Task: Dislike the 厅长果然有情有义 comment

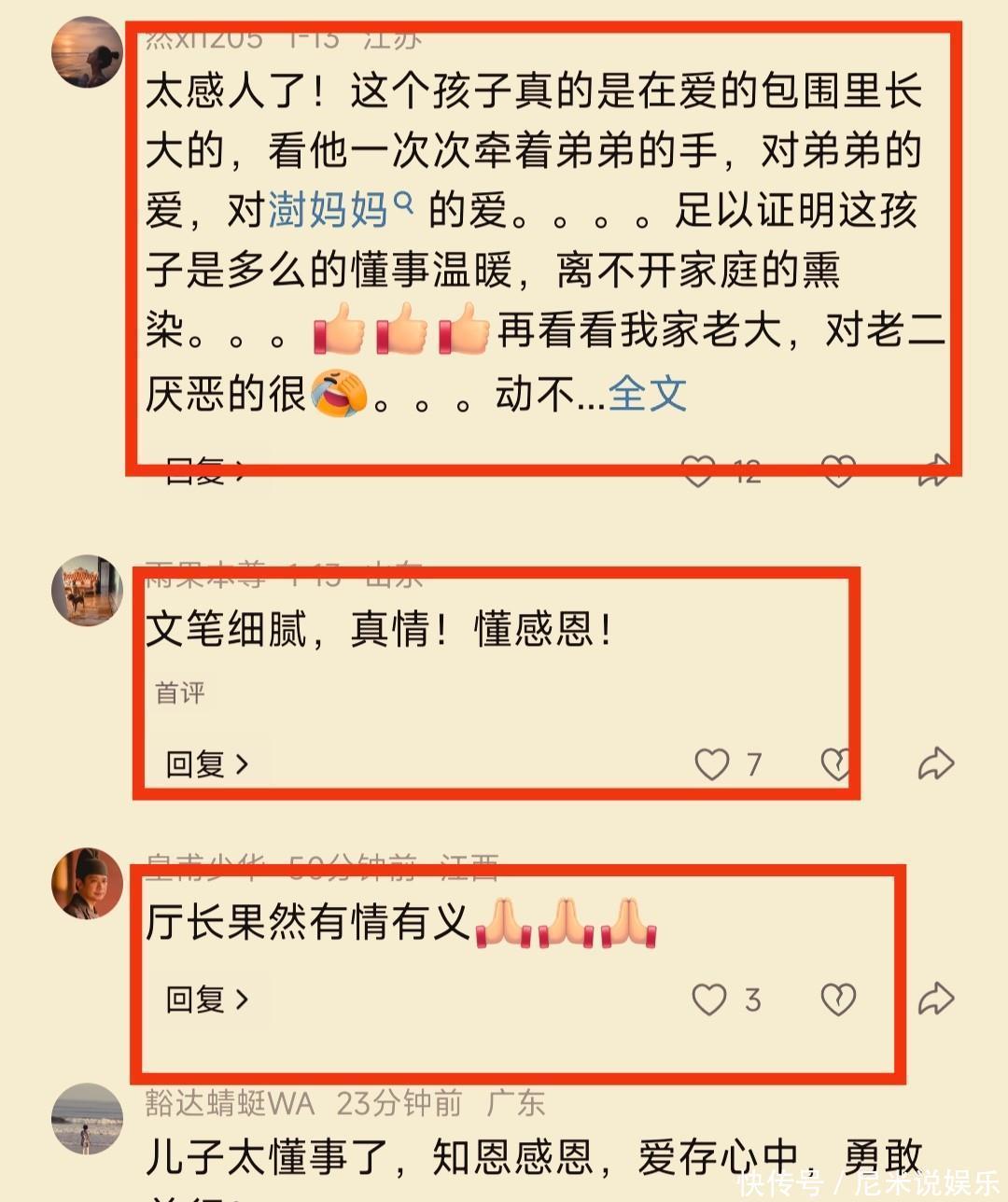Action: [x=838, y=999]
